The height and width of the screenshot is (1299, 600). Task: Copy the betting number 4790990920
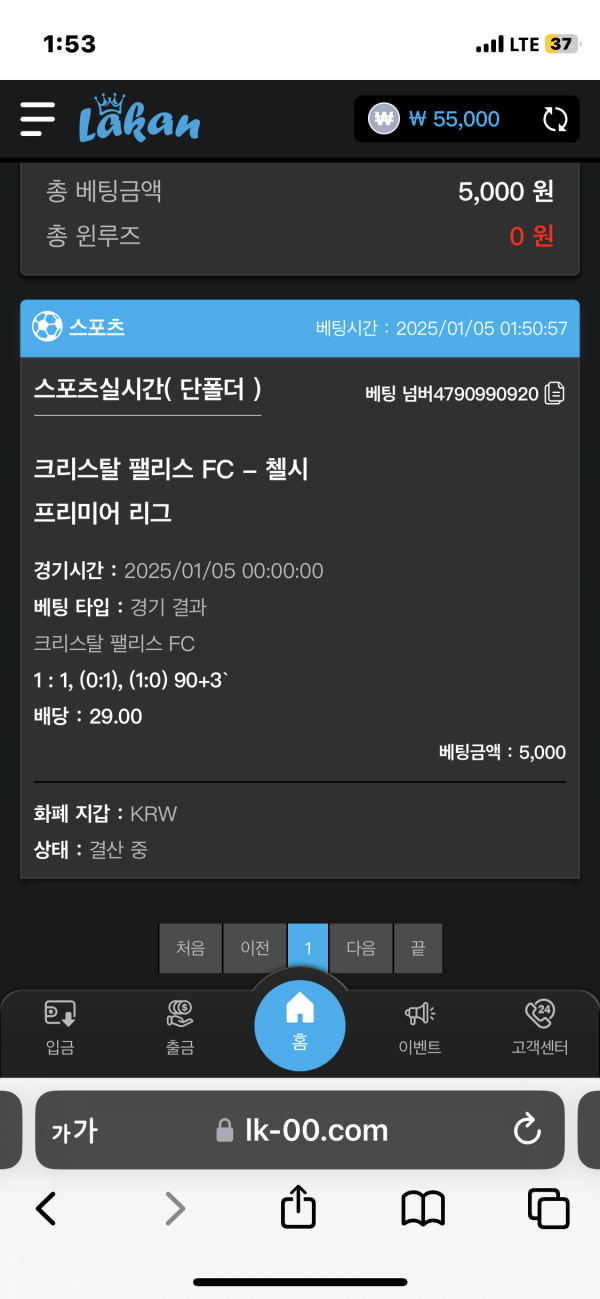(554, 394)
